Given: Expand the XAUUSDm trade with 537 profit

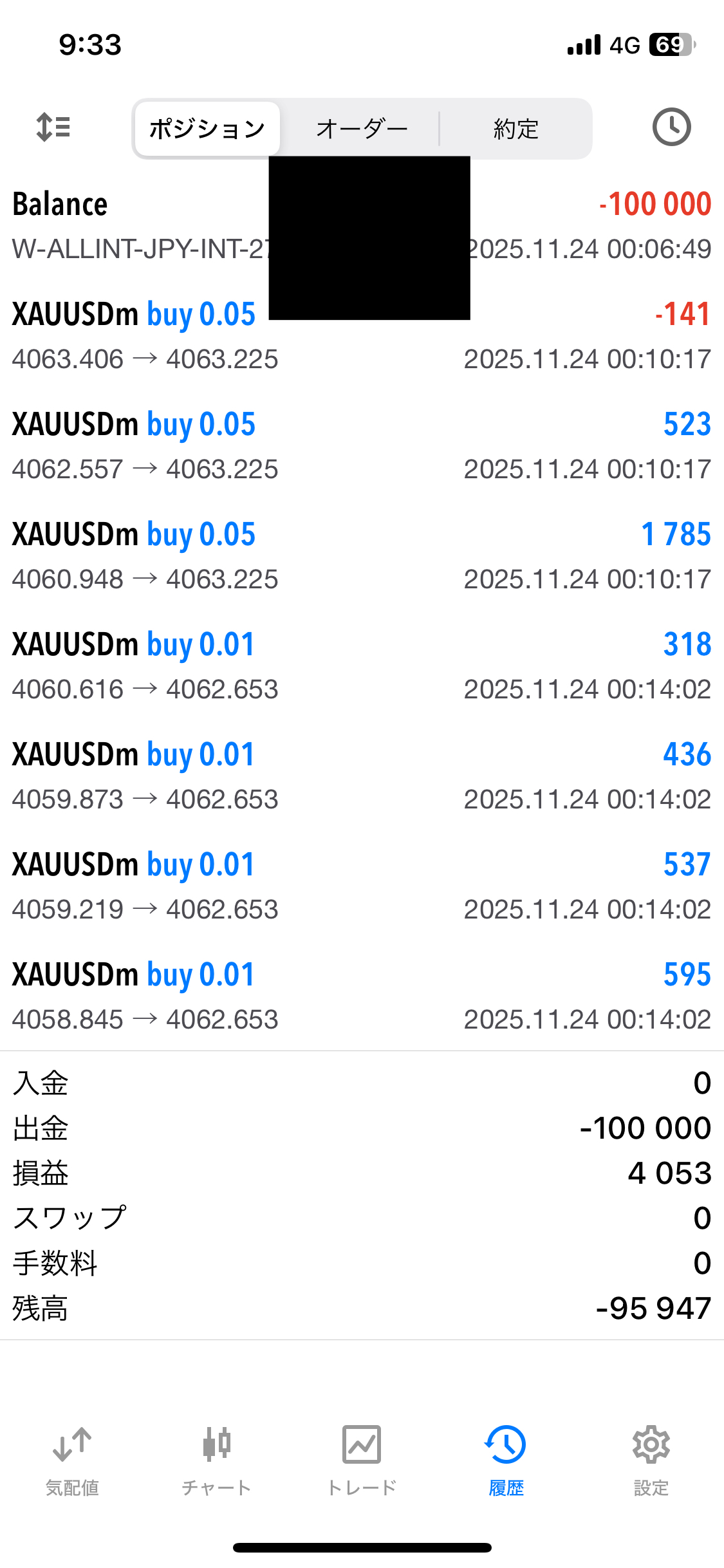Looking at the screenshot, I should click(x=362, y=886).
